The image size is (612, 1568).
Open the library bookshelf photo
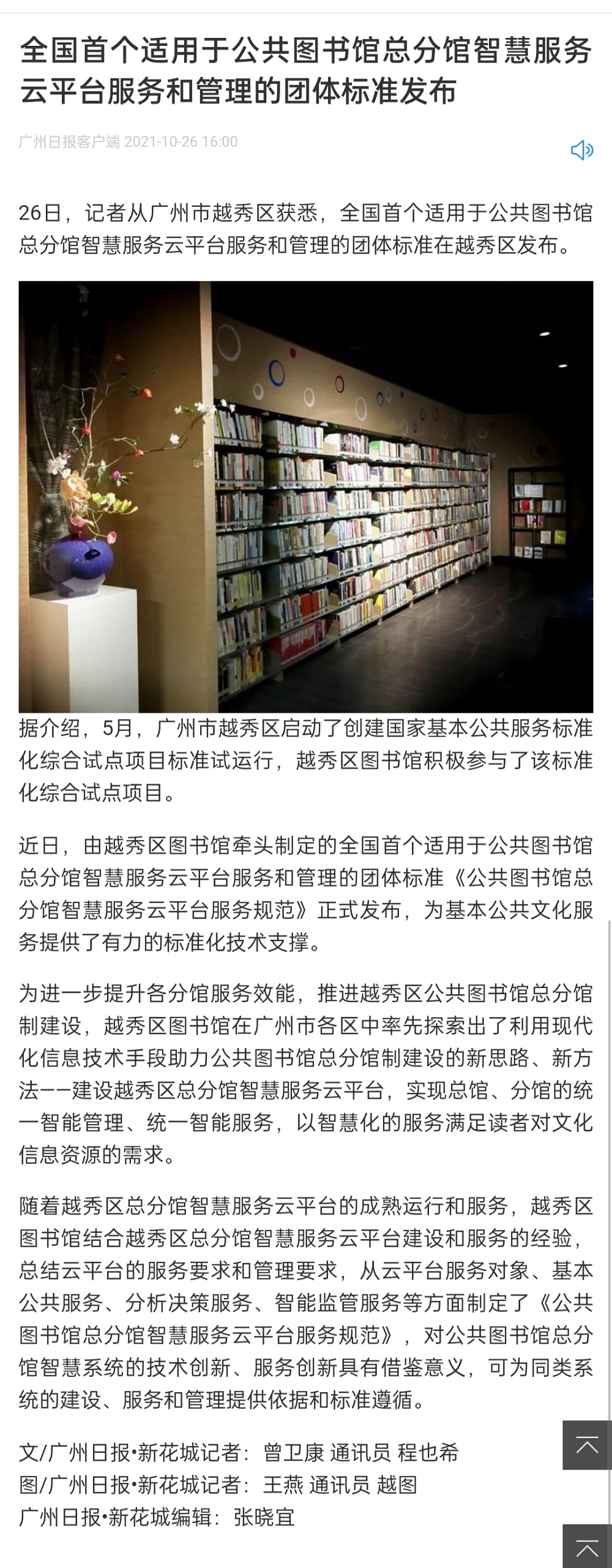[305, 496]
